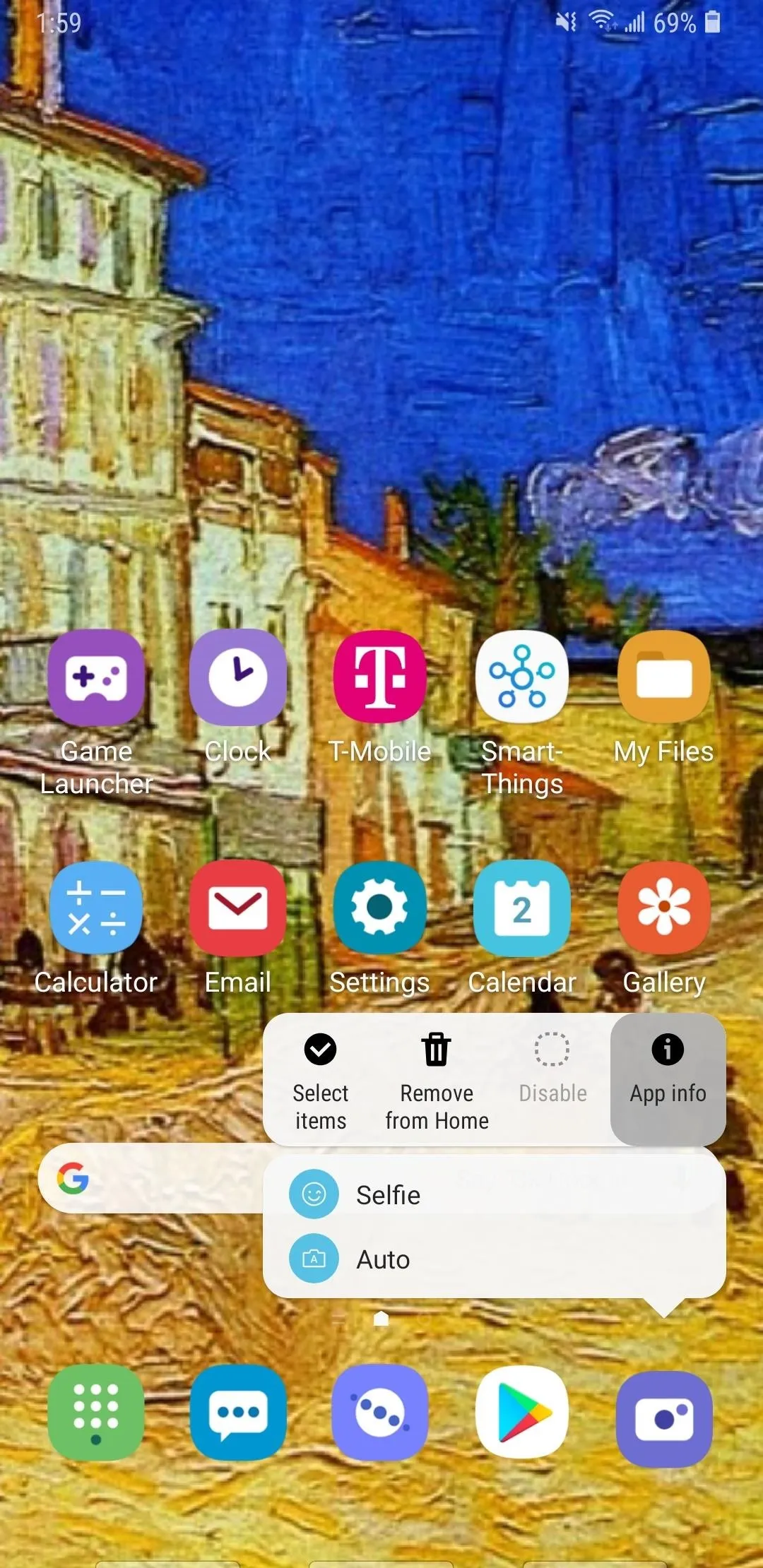Open the Gallery app
This screenshot has width=763, height=1568.
tap(664, 928)
